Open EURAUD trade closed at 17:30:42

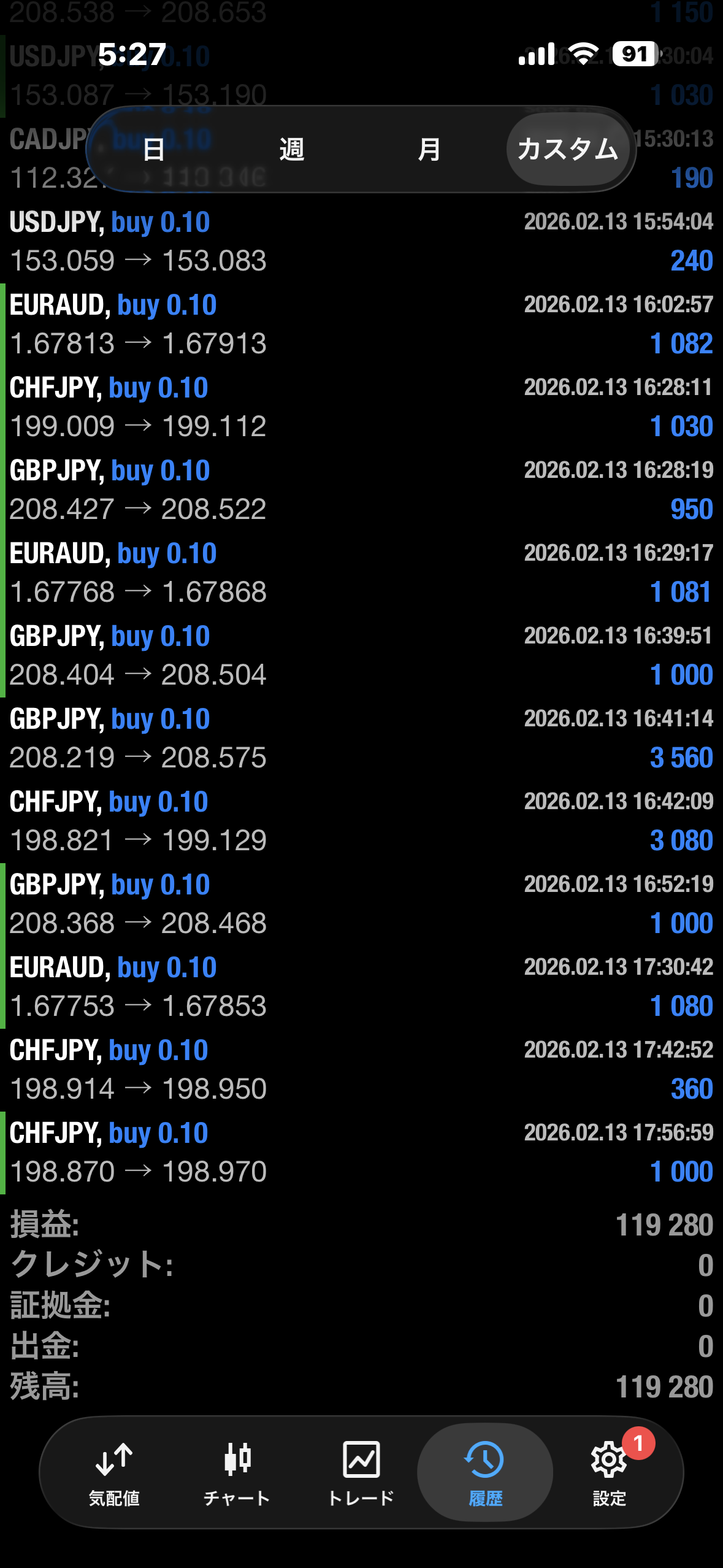pyautogui.click(x=361, y=987)
